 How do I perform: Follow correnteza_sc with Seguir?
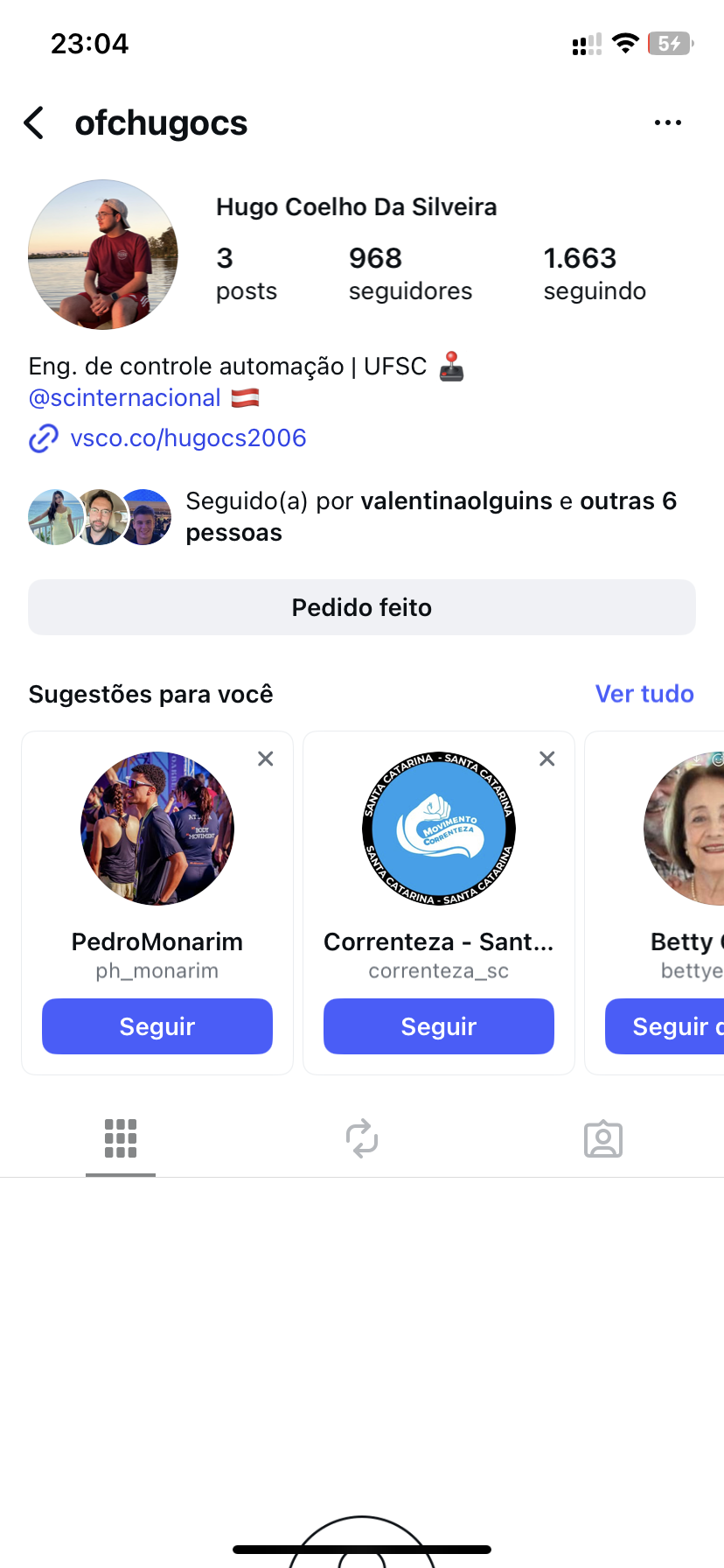tap(439, 1026)
